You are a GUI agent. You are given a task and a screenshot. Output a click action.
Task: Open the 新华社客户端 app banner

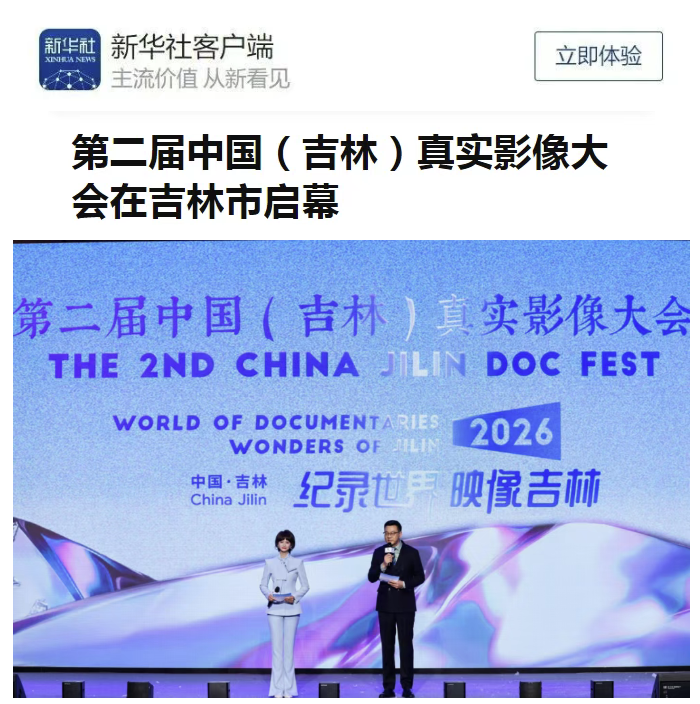pos(190,59)
